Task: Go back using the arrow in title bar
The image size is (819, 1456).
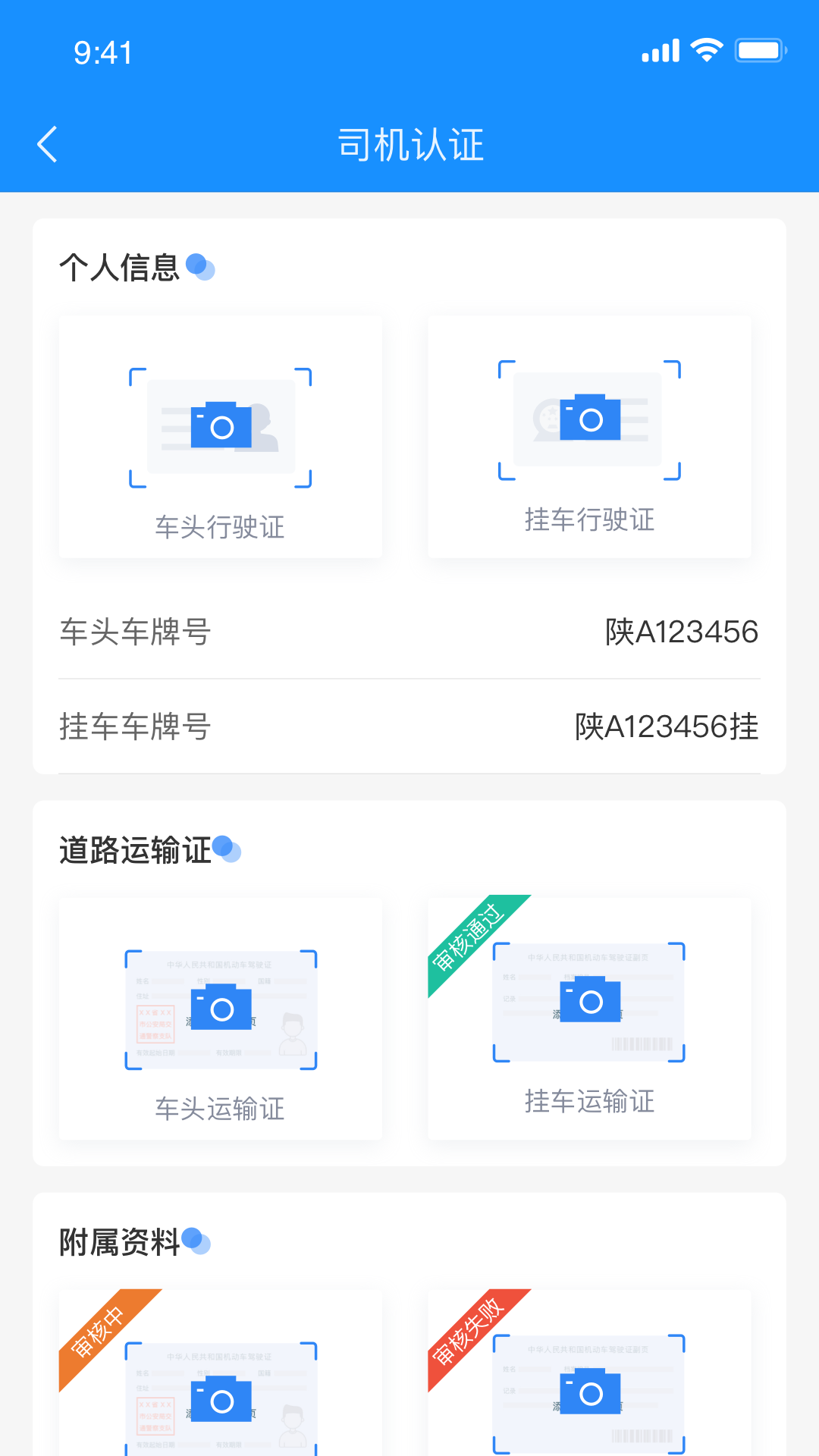Action: [x=48, y=144]
